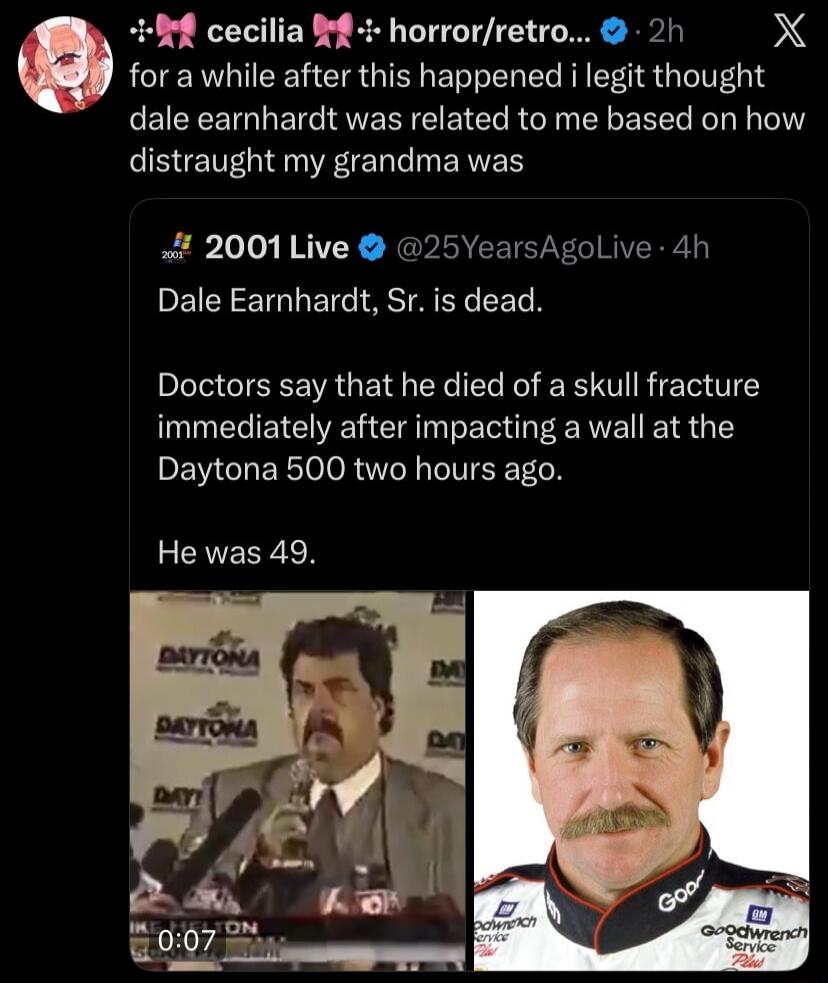The image size is (828, 983).
Task: Expand the 4h timestamp on the quoted tweet
Action: click(x=689, y=249)
